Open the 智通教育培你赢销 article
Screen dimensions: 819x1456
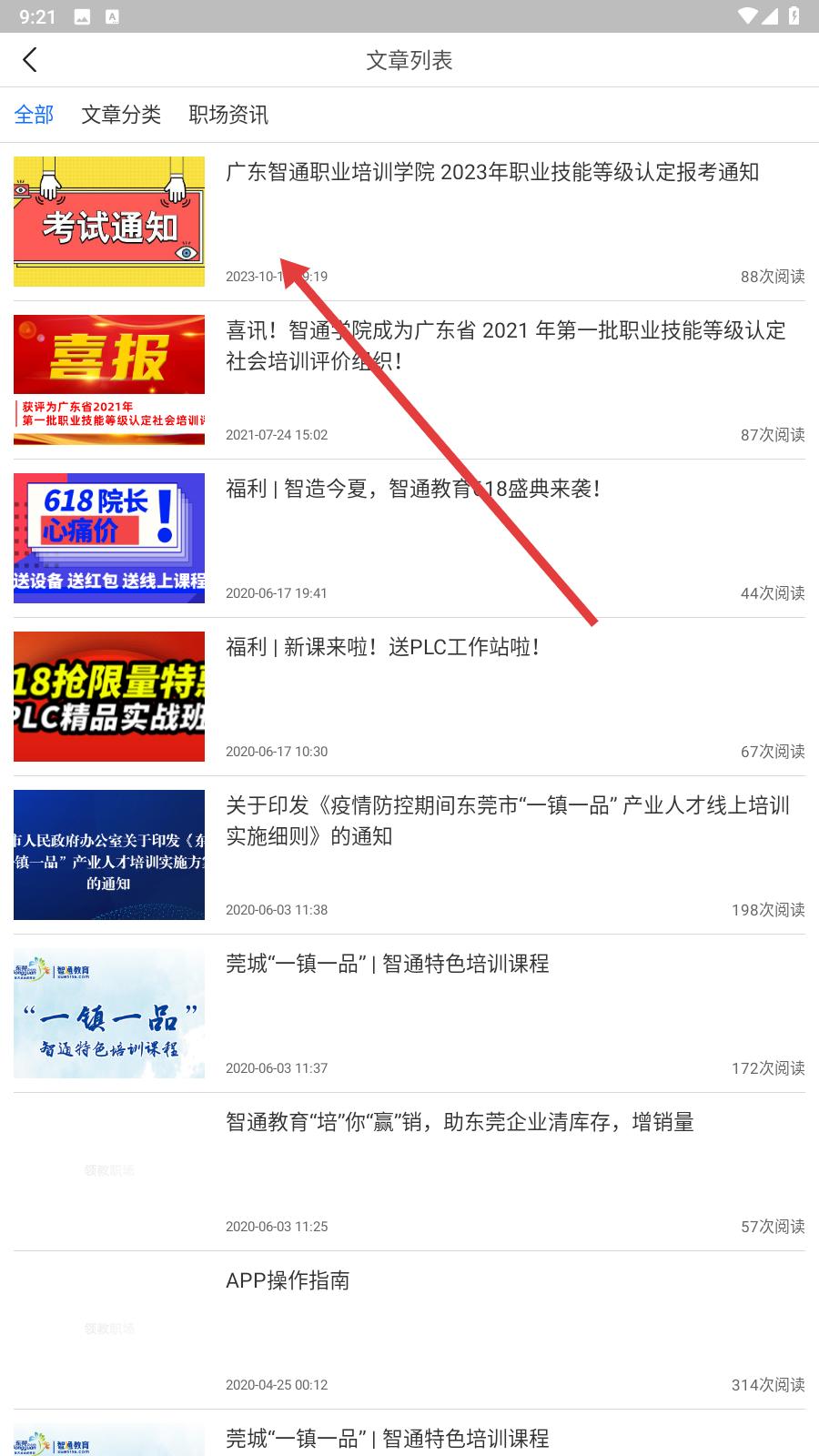click(x=409, y=1172)
